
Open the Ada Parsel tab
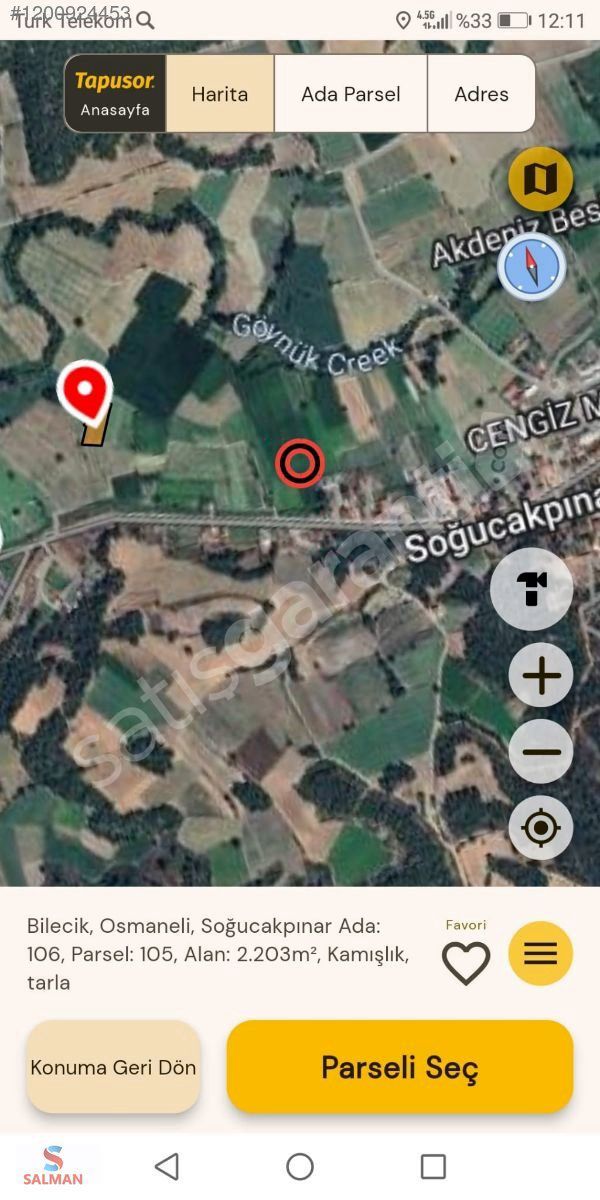[x=351, y=94]
